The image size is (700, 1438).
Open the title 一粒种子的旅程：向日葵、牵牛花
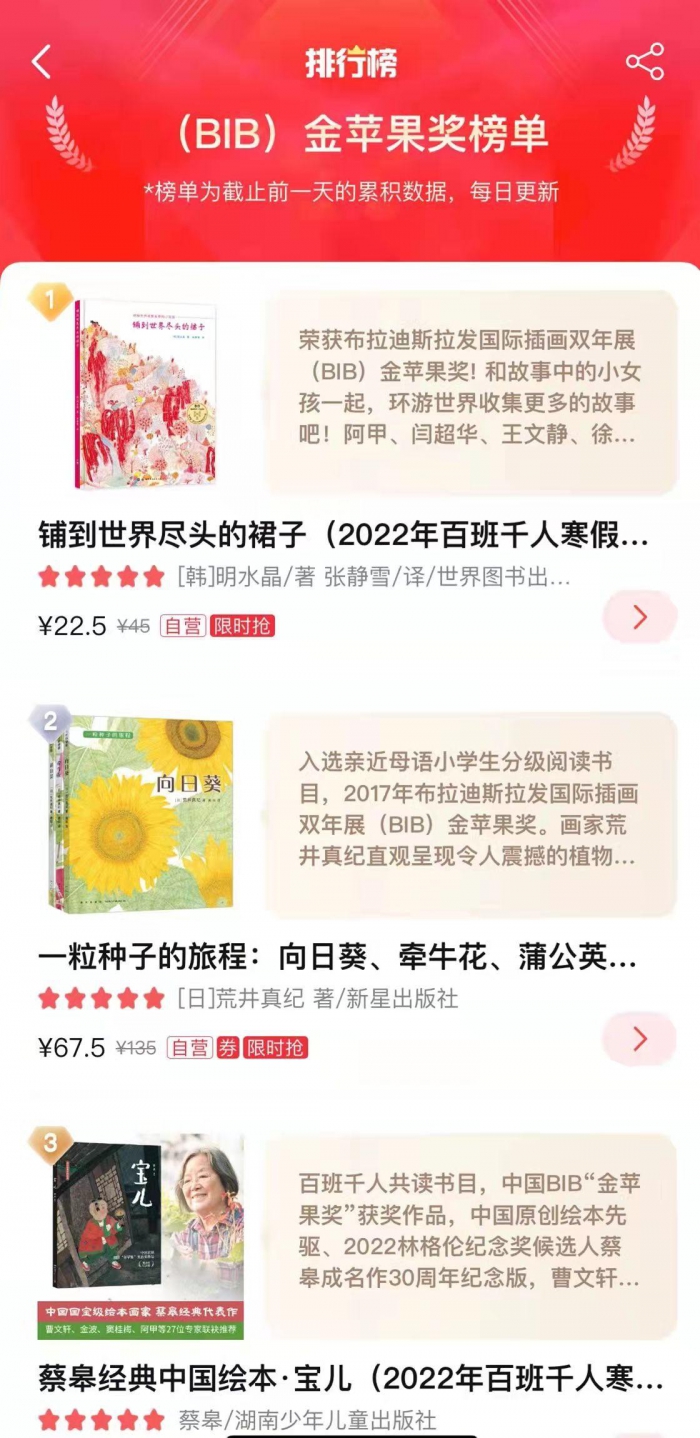(x=337, y=958)
